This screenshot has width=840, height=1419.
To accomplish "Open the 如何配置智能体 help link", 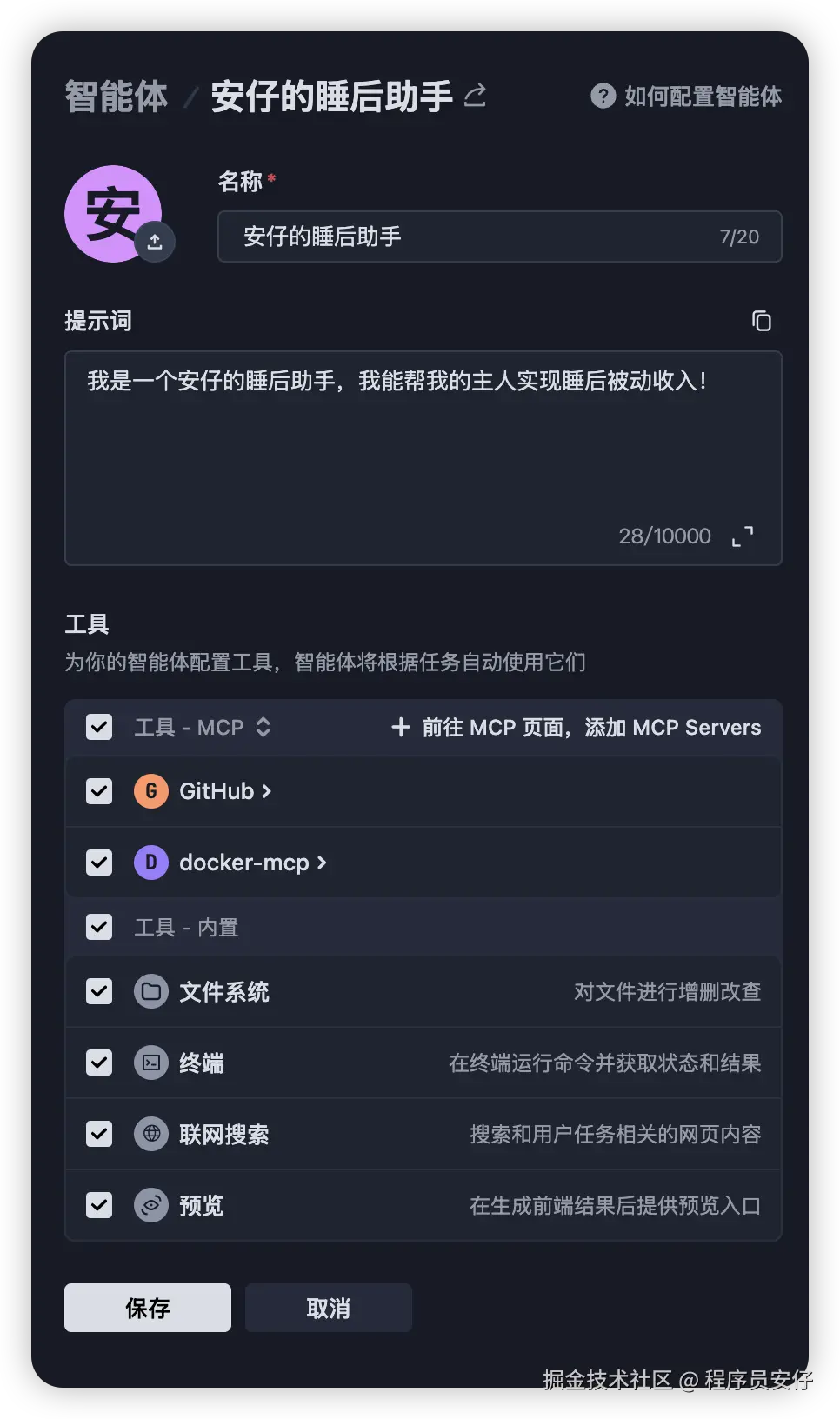I will pos(686,96).
